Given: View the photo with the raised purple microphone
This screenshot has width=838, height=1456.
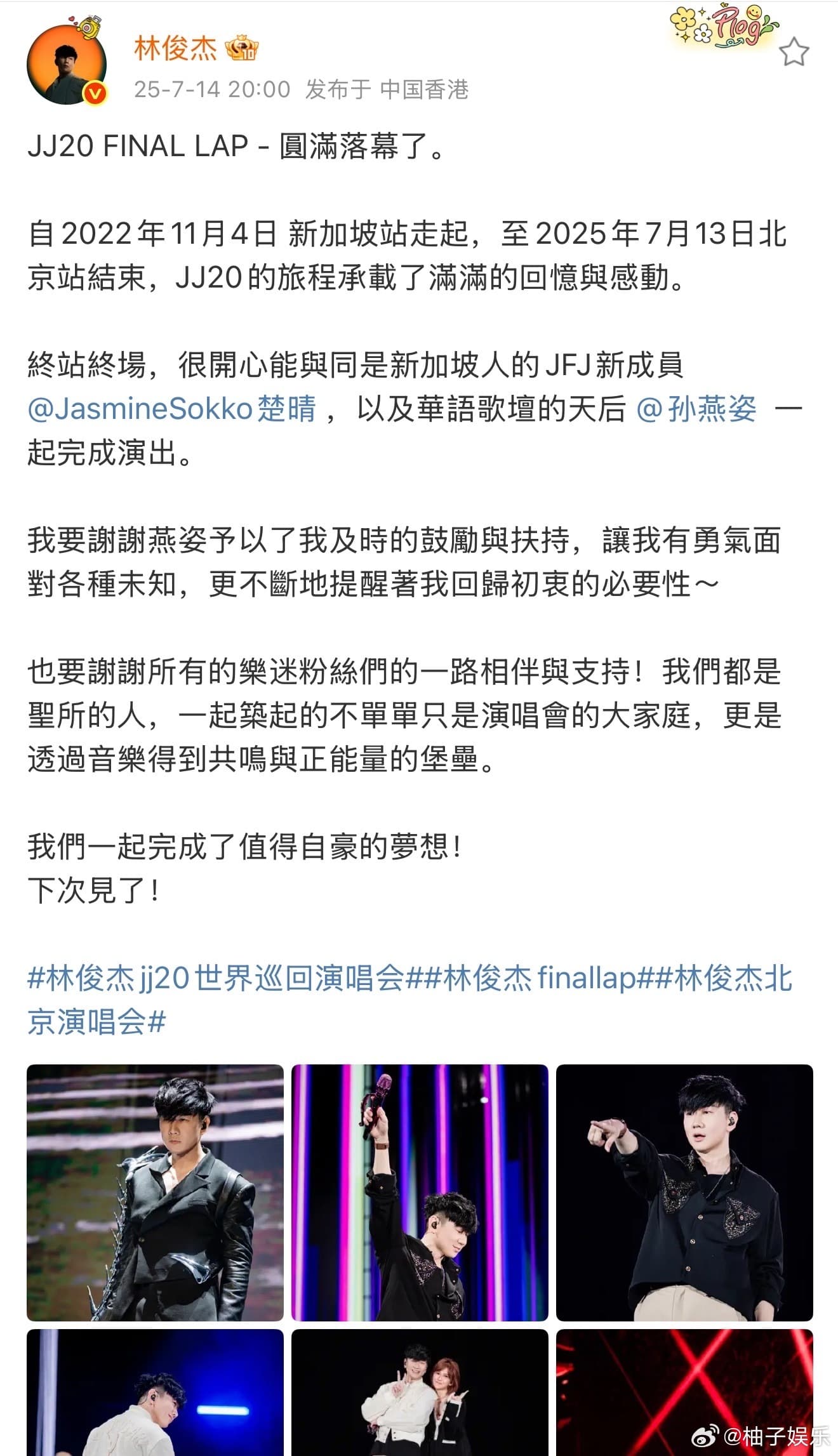Looking at the screenshot, I should tap(419, 1193).
